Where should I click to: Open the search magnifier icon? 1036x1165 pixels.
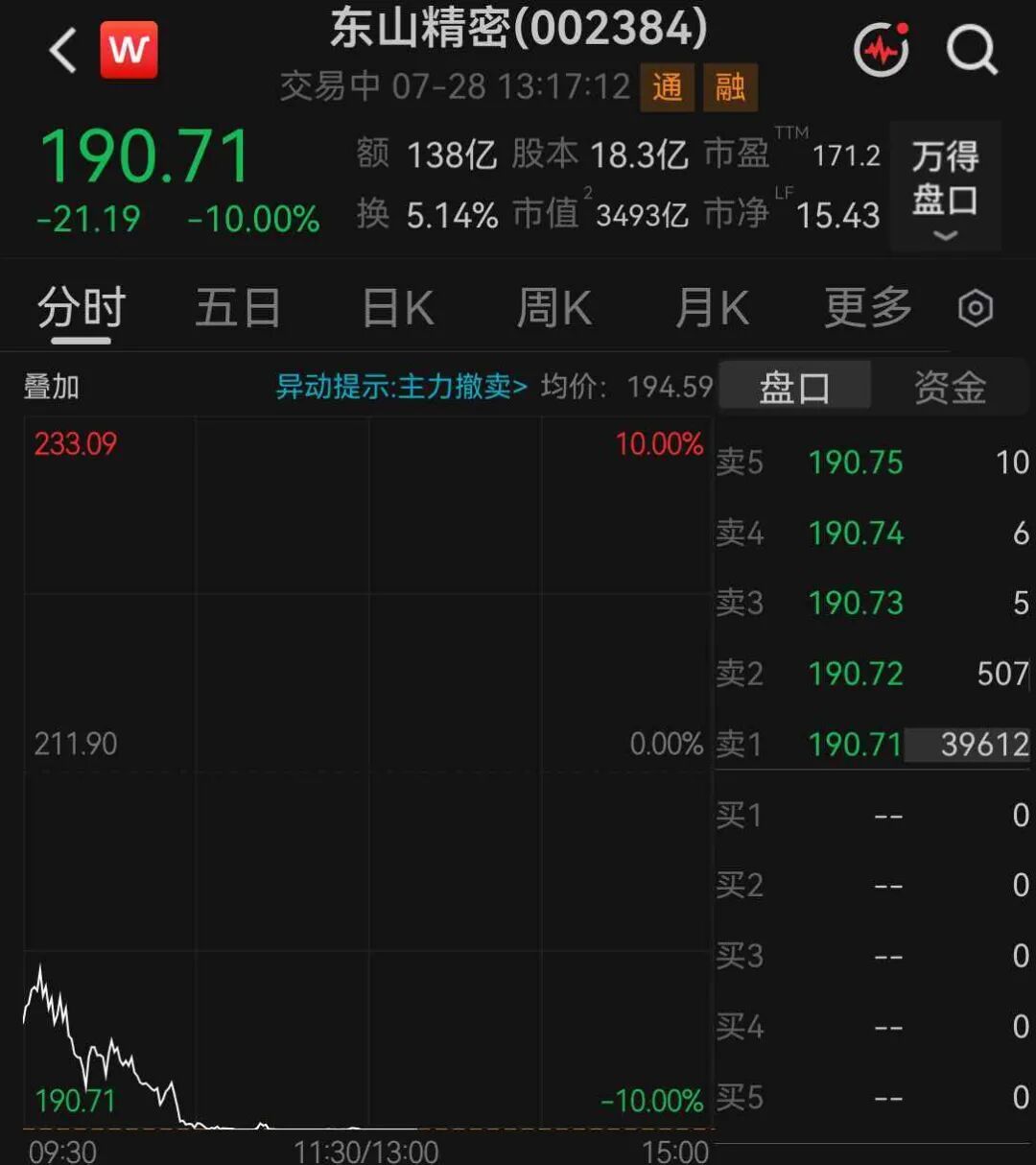972,50
